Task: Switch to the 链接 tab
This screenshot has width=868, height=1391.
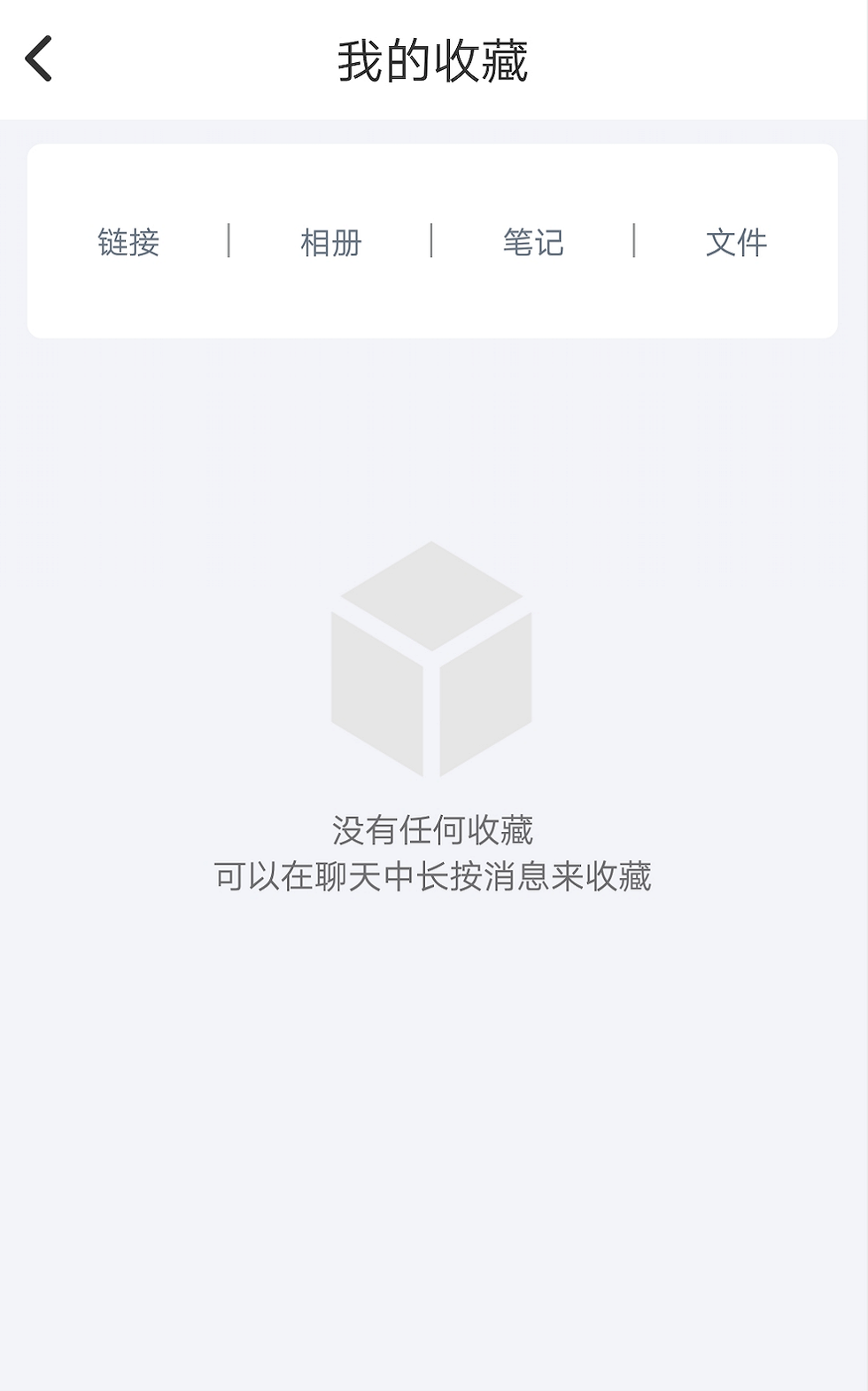Action: 128,242
